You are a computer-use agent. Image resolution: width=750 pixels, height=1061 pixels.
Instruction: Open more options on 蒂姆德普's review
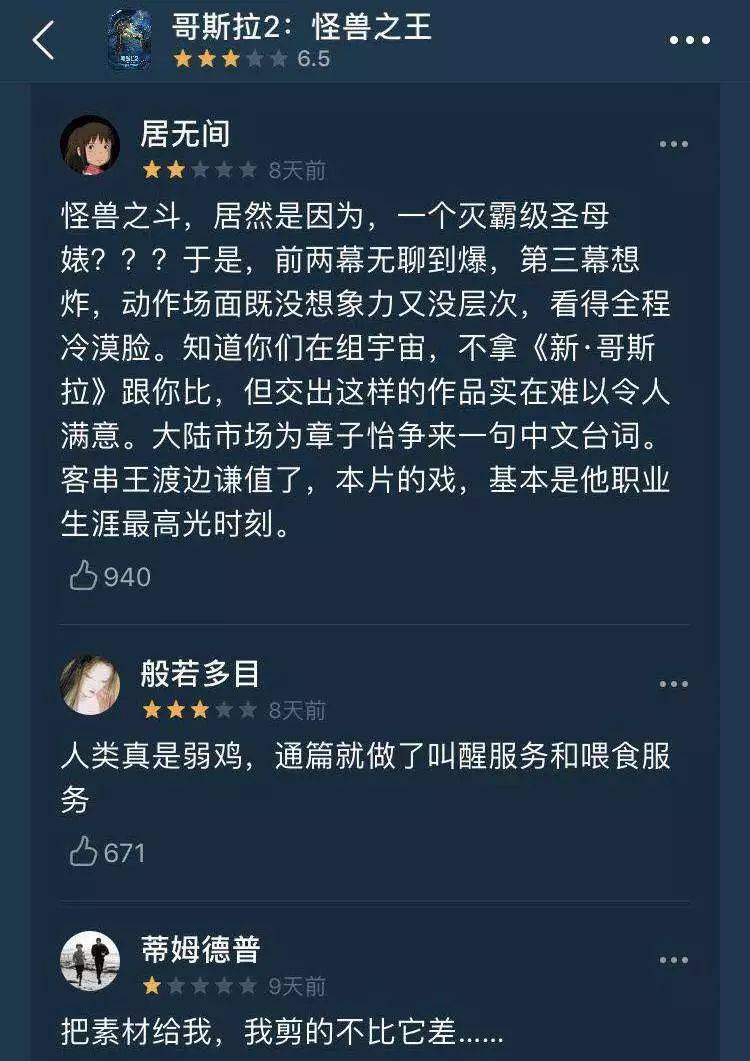(x=673, y=961)
